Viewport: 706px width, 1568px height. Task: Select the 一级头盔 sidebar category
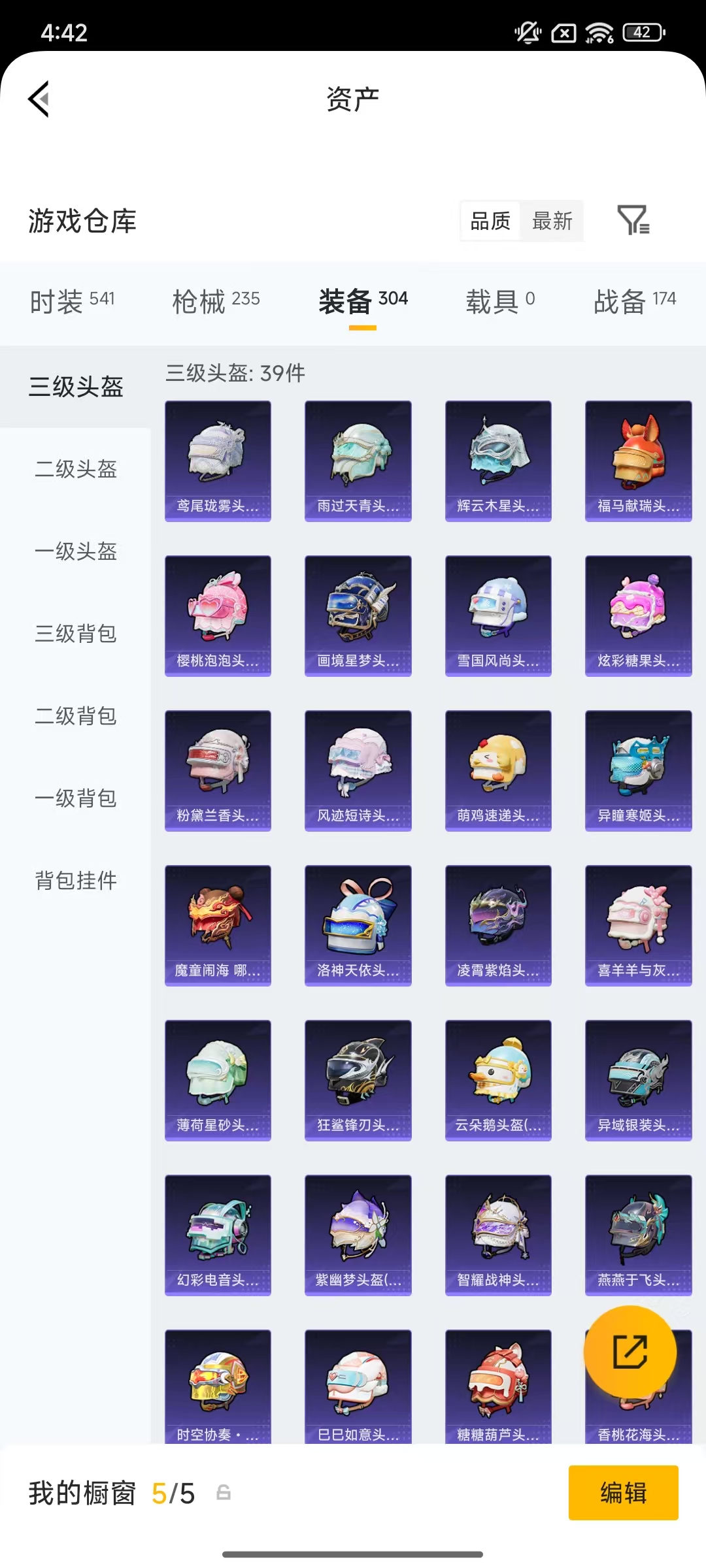tap(74, 553)
